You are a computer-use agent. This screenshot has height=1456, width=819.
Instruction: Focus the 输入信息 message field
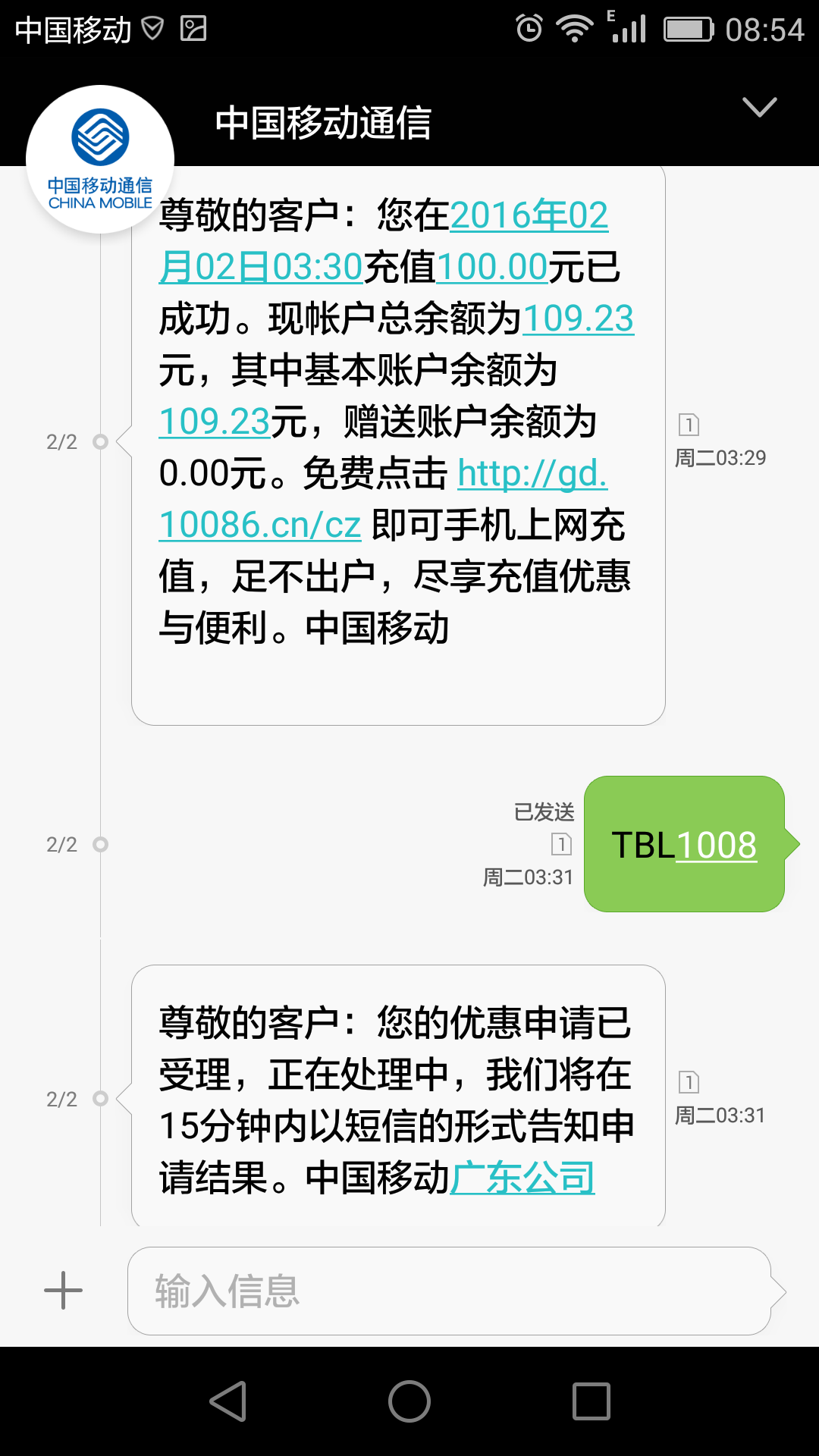point(449,1291)
